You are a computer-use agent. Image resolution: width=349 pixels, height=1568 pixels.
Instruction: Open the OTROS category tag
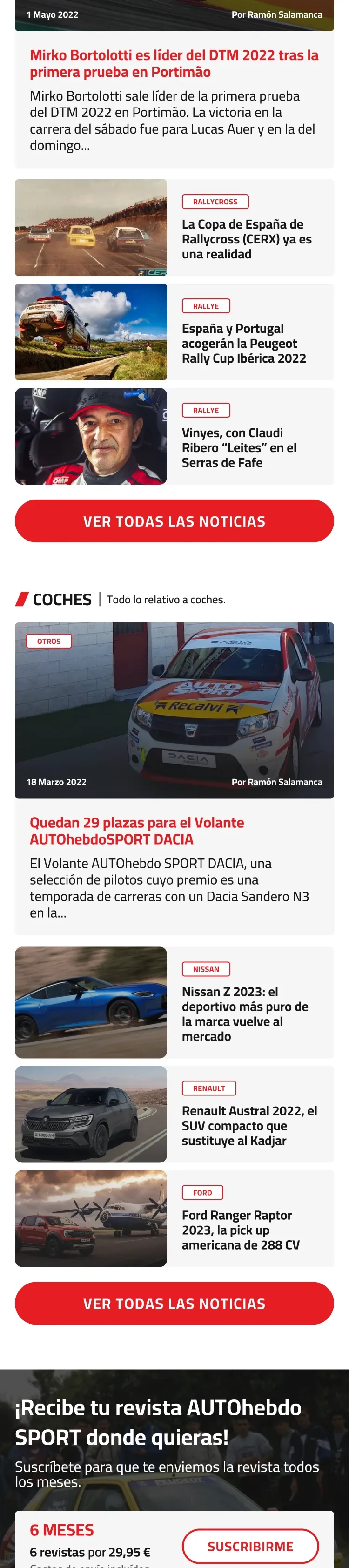49,641
